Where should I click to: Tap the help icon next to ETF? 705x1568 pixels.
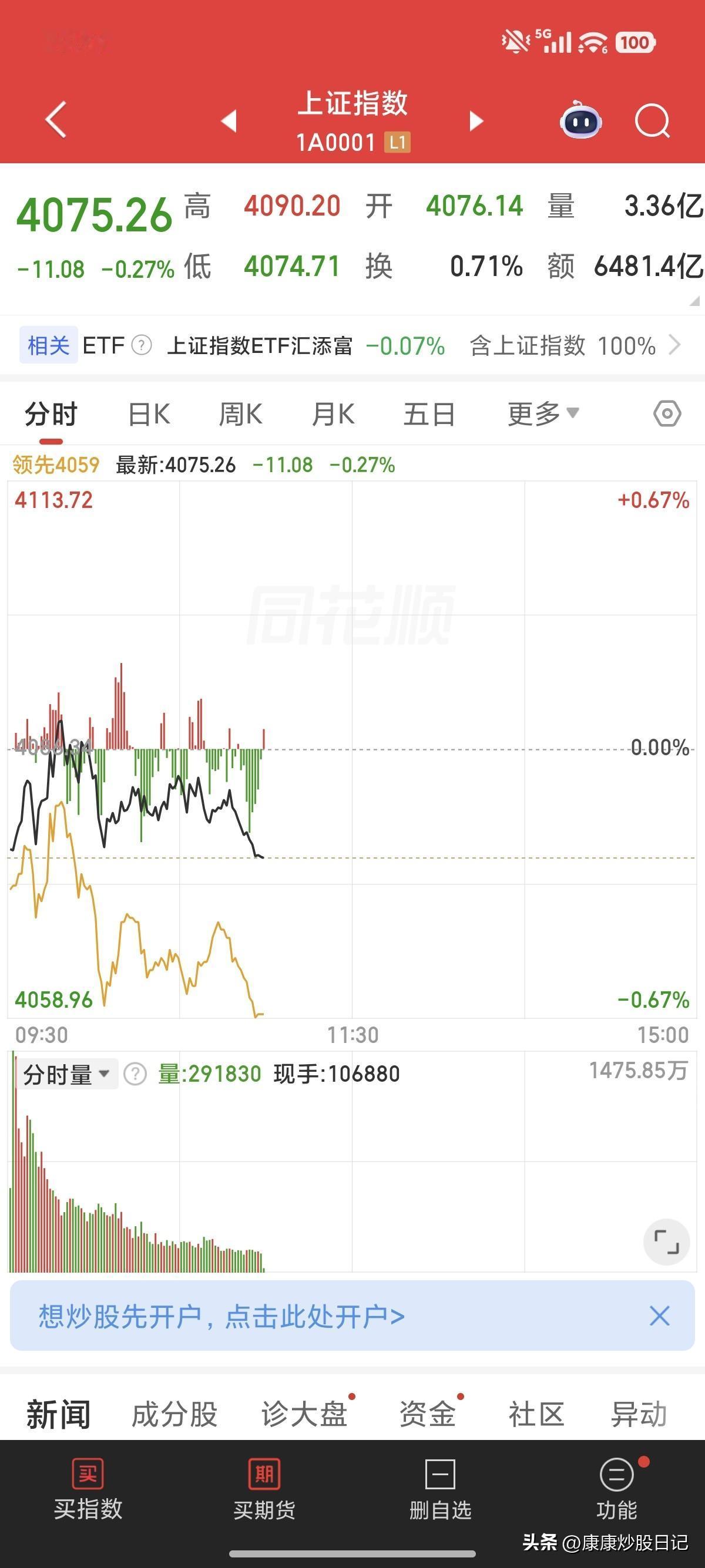pyautogui.click(x=142, y=345)
